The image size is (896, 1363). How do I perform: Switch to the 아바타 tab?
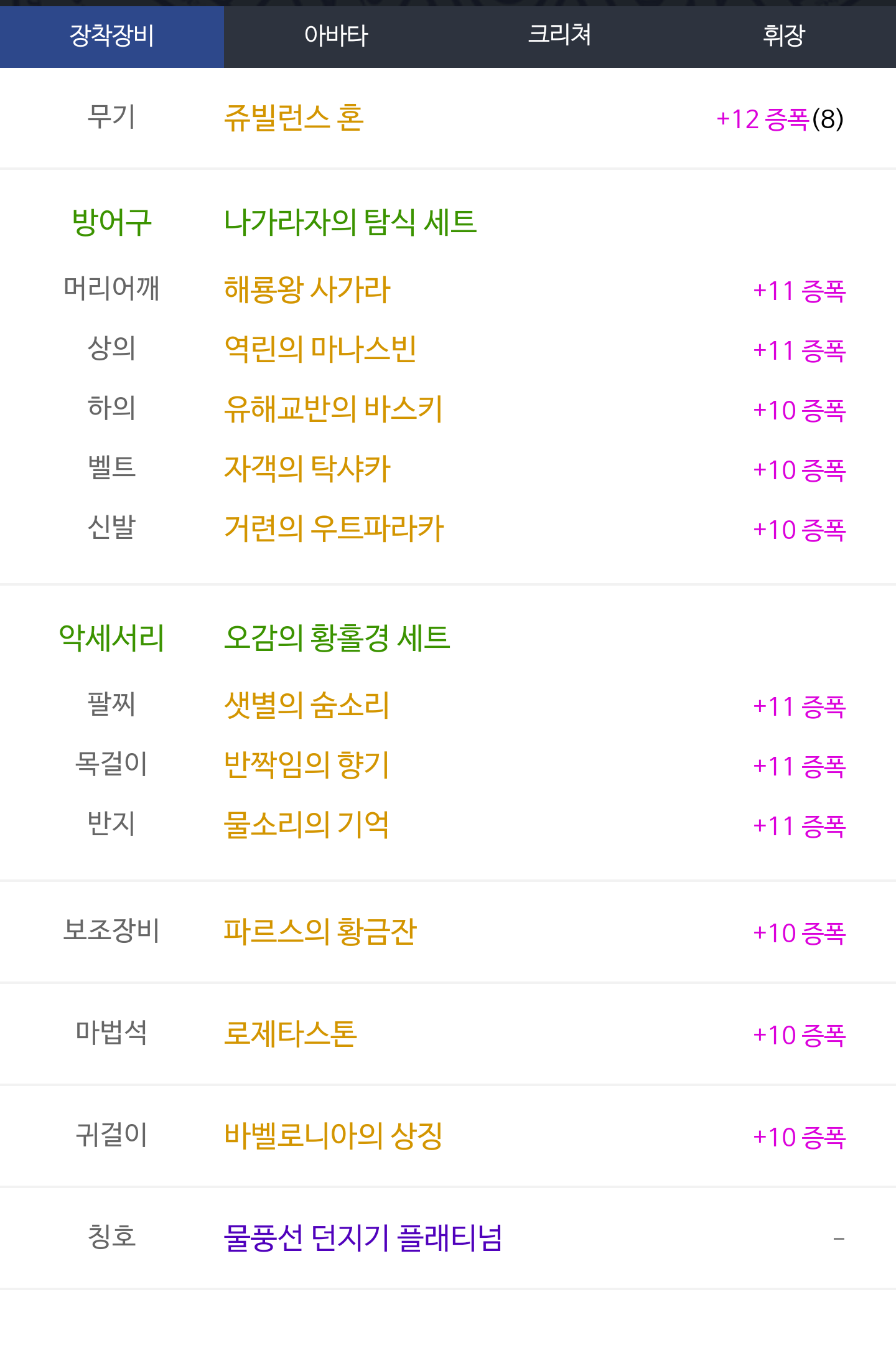click(x=336, y=35)
